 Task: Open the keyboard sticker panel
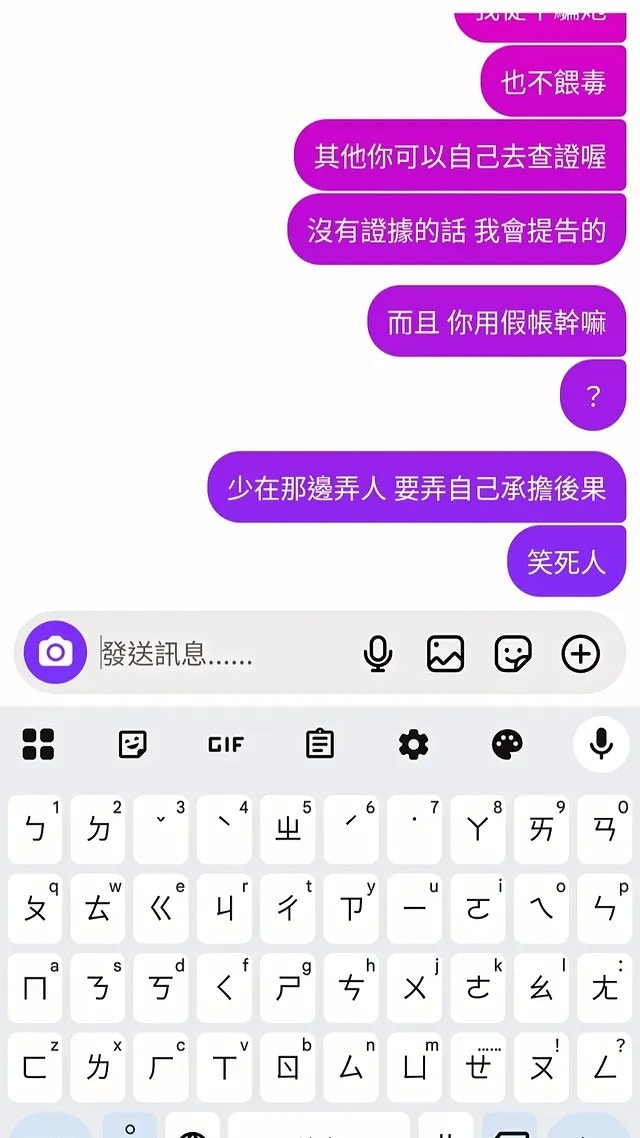[133, 744]
